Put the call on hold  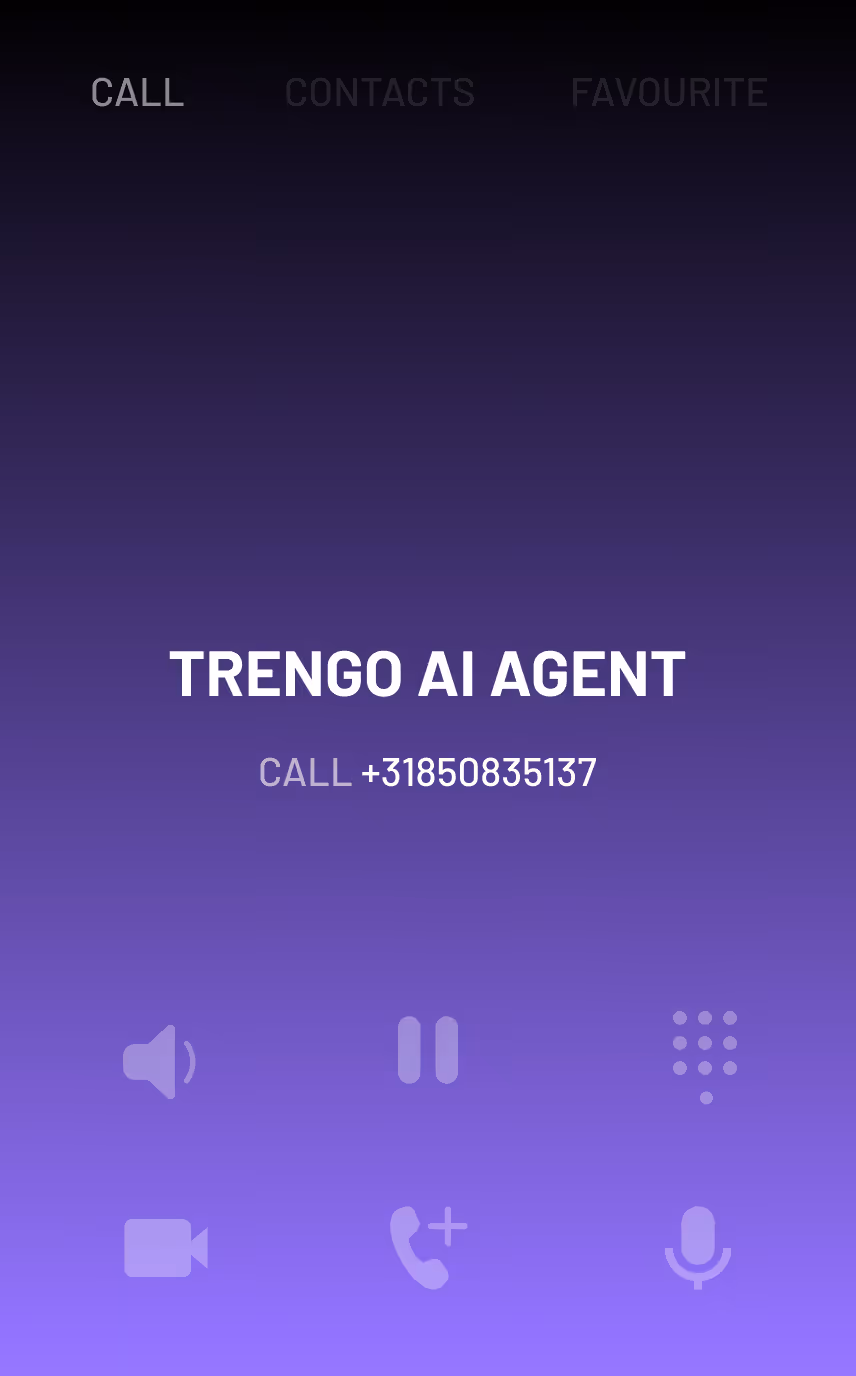click(x=428, y=1050)
